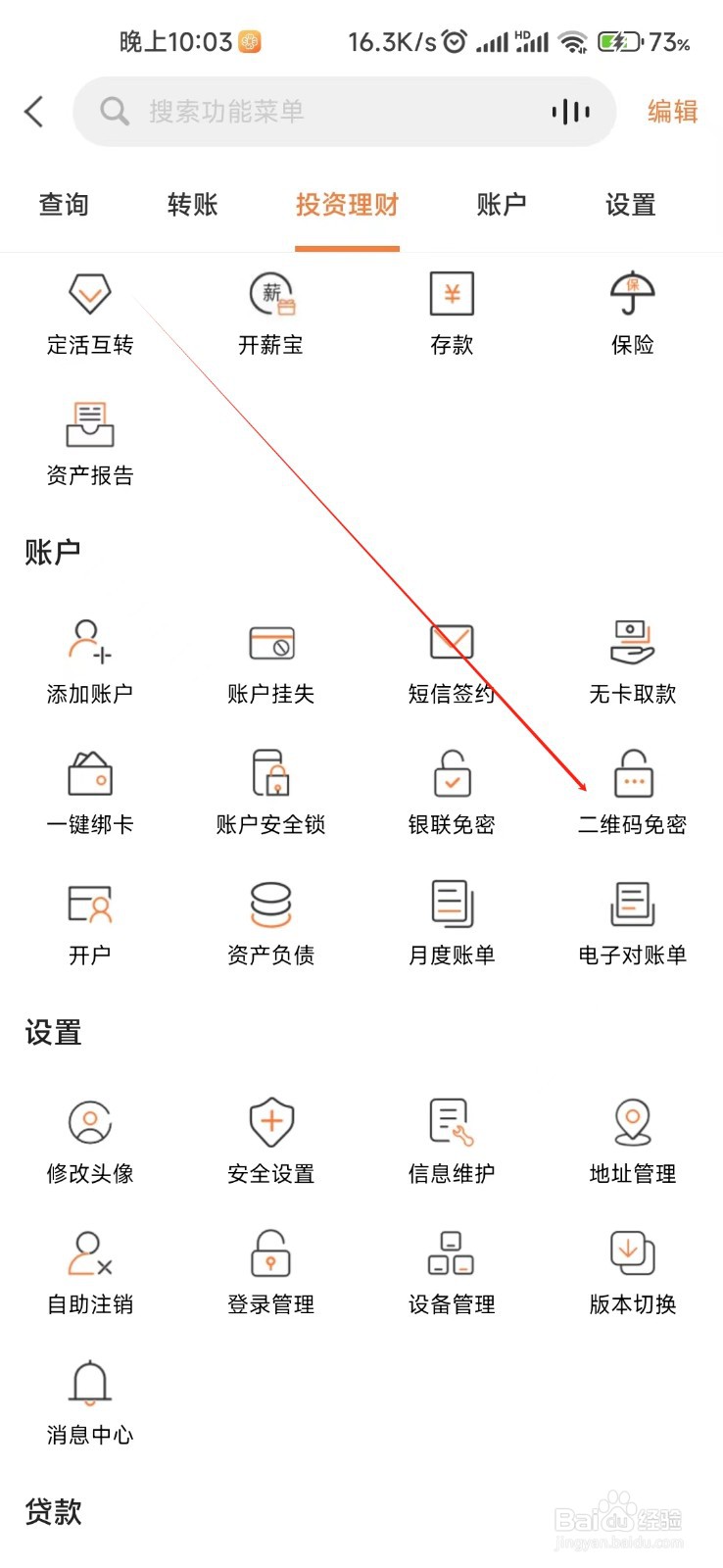The width and height of the screenshot is (723, 1568).
Task: Open 无卡取款 cardless withdrawal
Action: (x=632, y=660)
